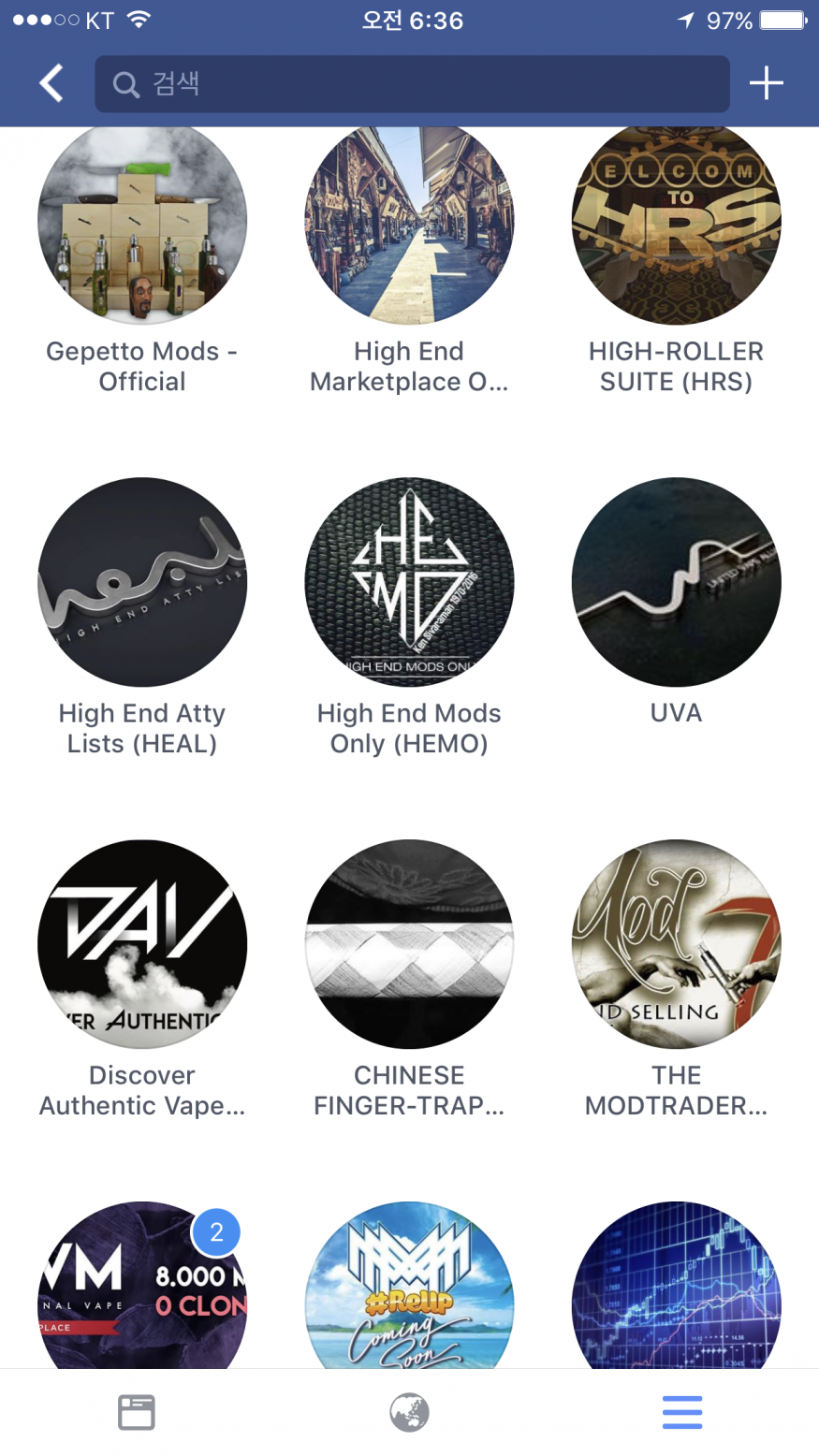Open the stock chart group tile
Image resolution: width=819 pixels, height=1456 pixels.
pos(676,1291)
